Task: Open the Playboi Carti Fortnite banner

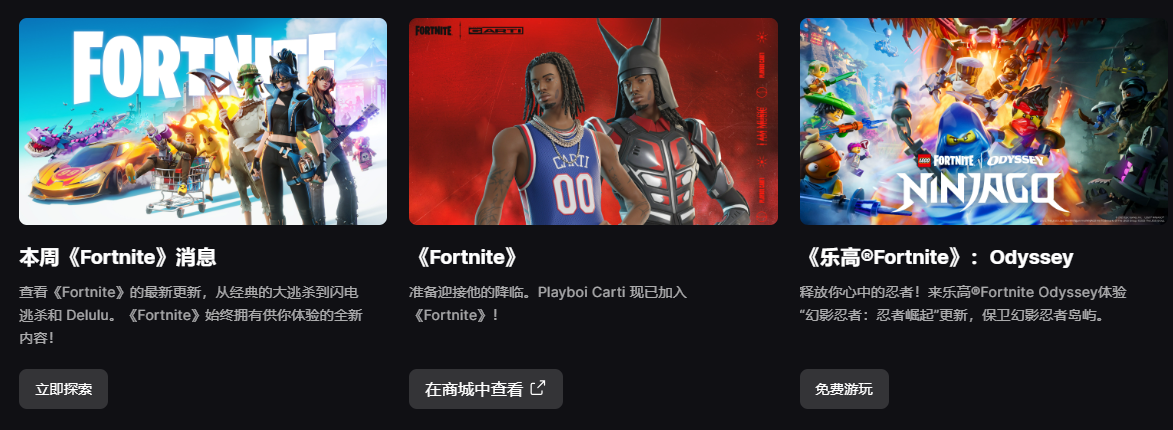Action: pyautogui.click(x=593, y=121)
